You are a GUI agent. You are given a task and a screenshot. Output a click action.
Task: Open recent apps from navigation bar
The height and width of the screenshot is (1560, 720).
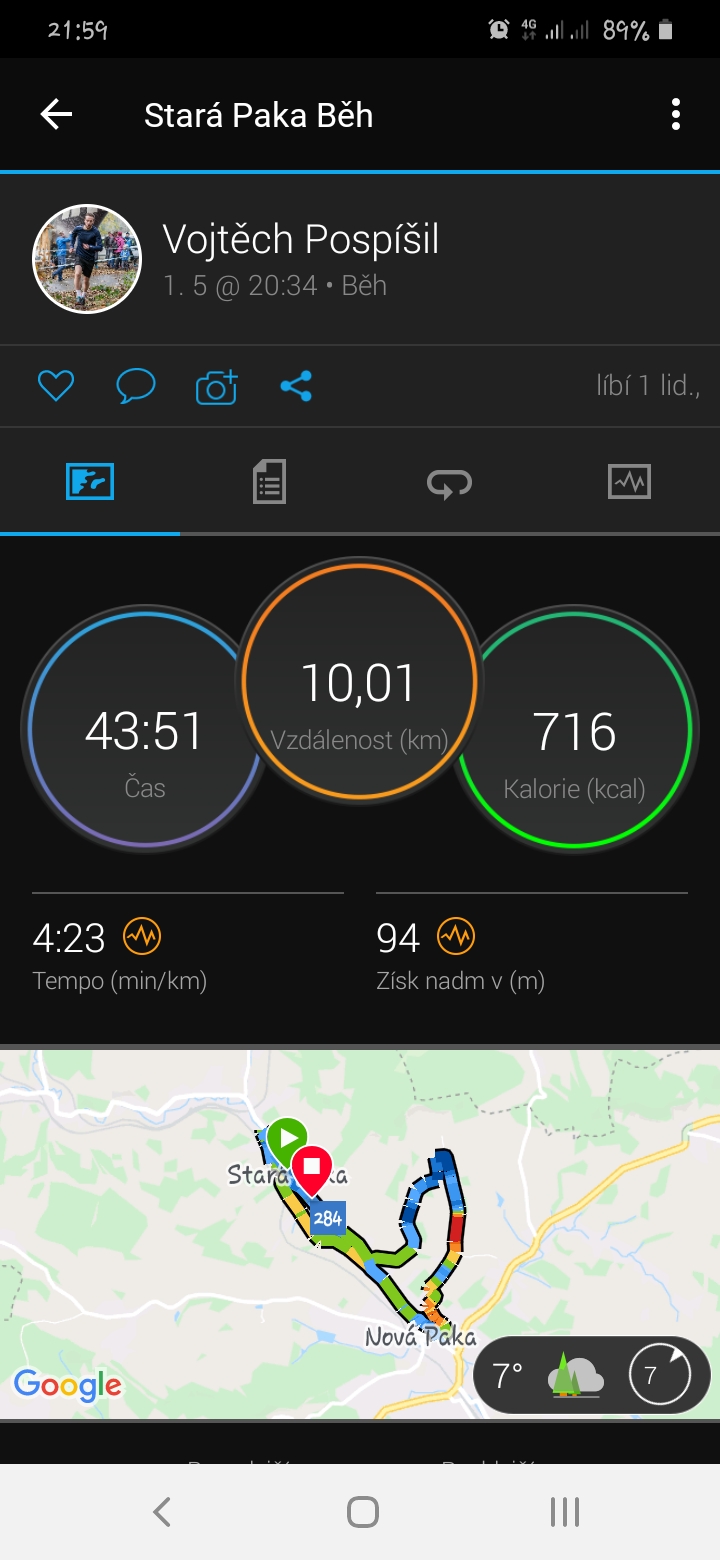coord(565,1511)
